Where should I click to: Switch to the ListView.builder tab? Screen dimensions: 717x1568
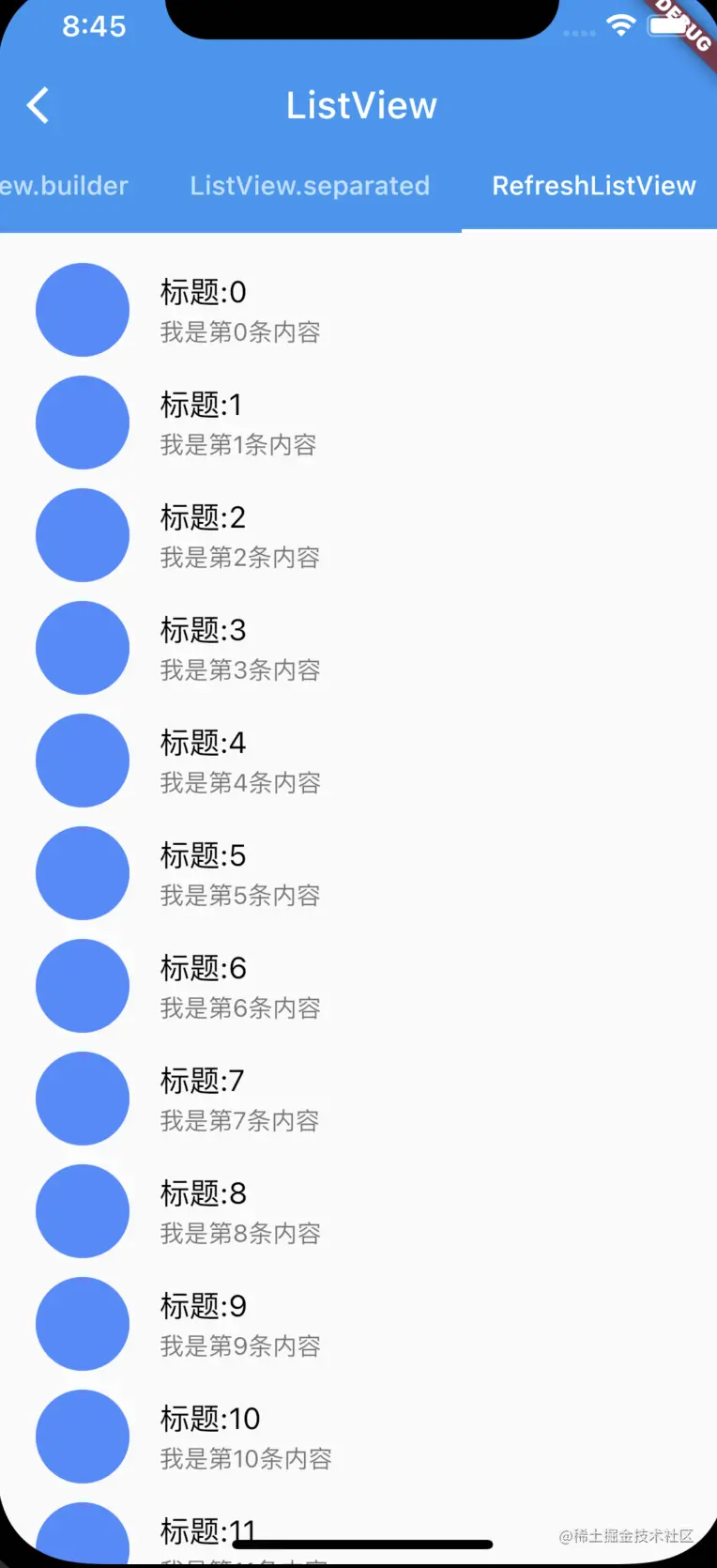click(x=64, y=186)
